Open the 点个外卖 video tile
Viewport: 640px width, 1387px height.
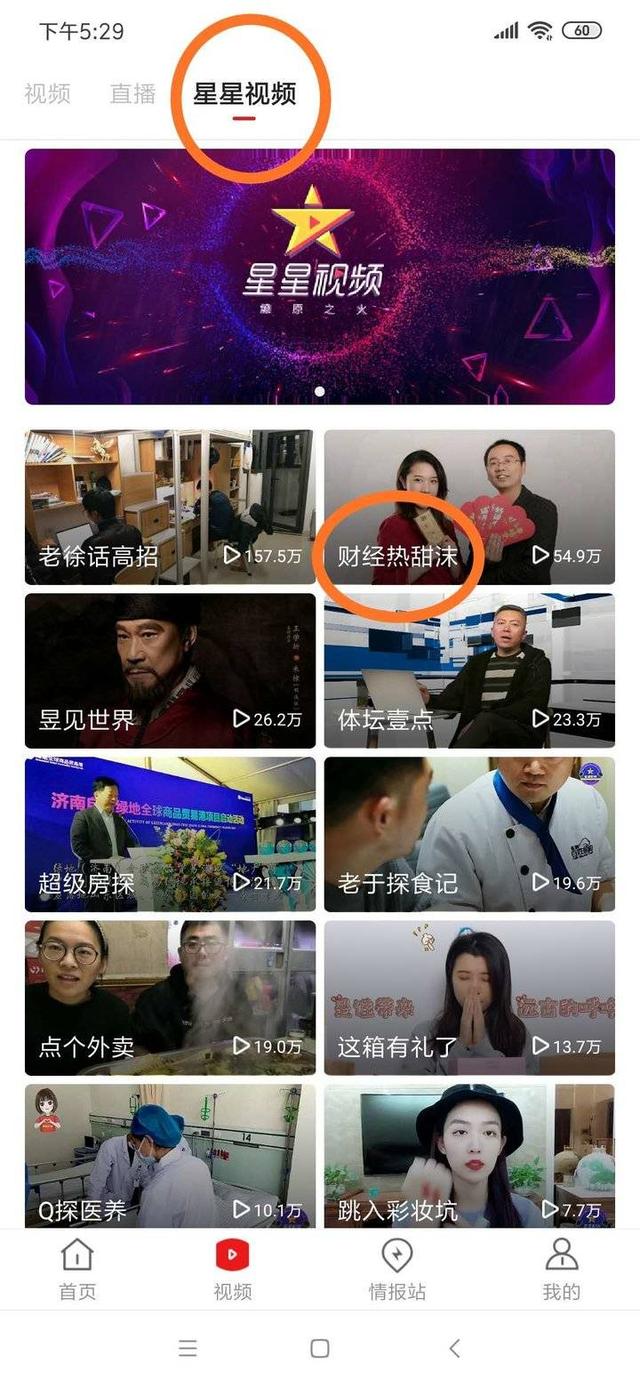point(169,997)
